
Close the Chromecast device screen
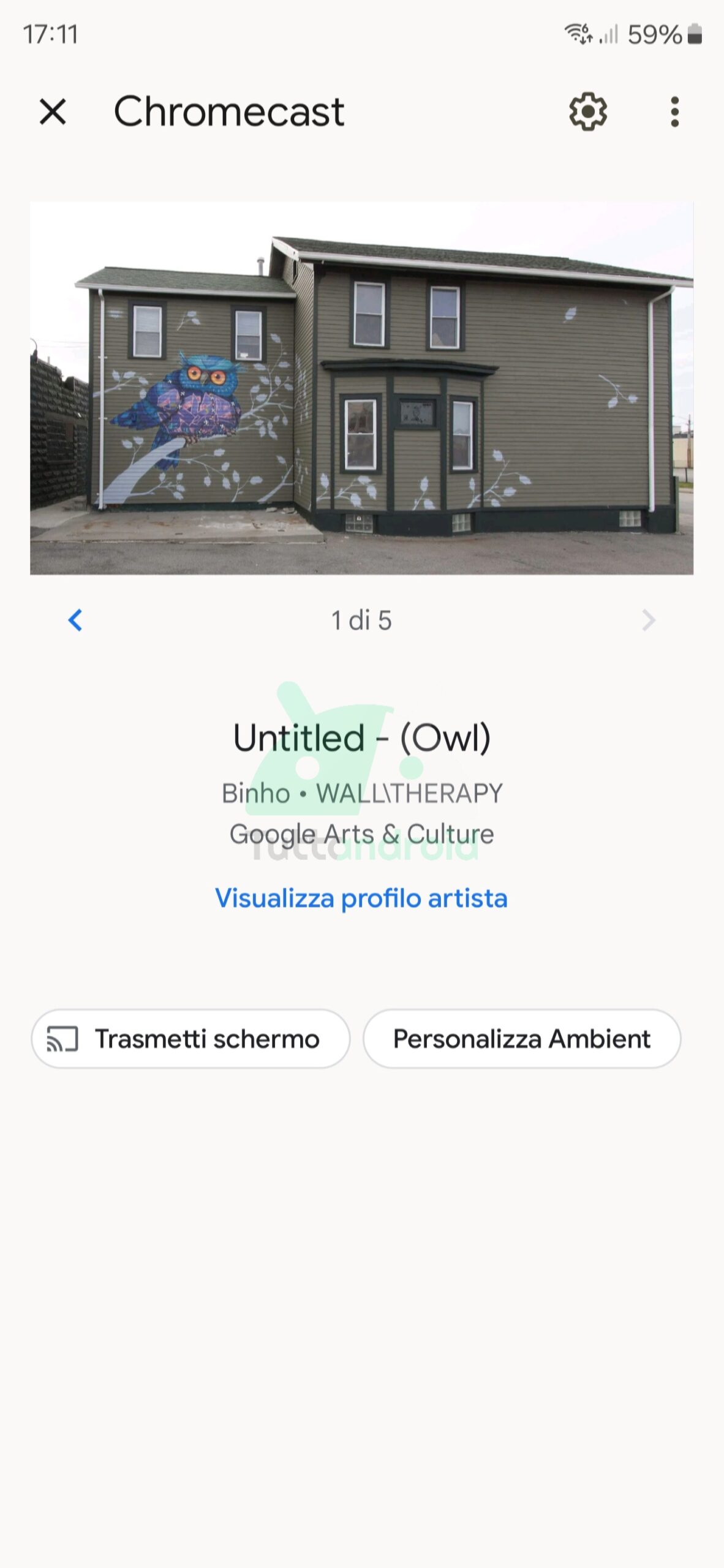[x=53, y=112]
